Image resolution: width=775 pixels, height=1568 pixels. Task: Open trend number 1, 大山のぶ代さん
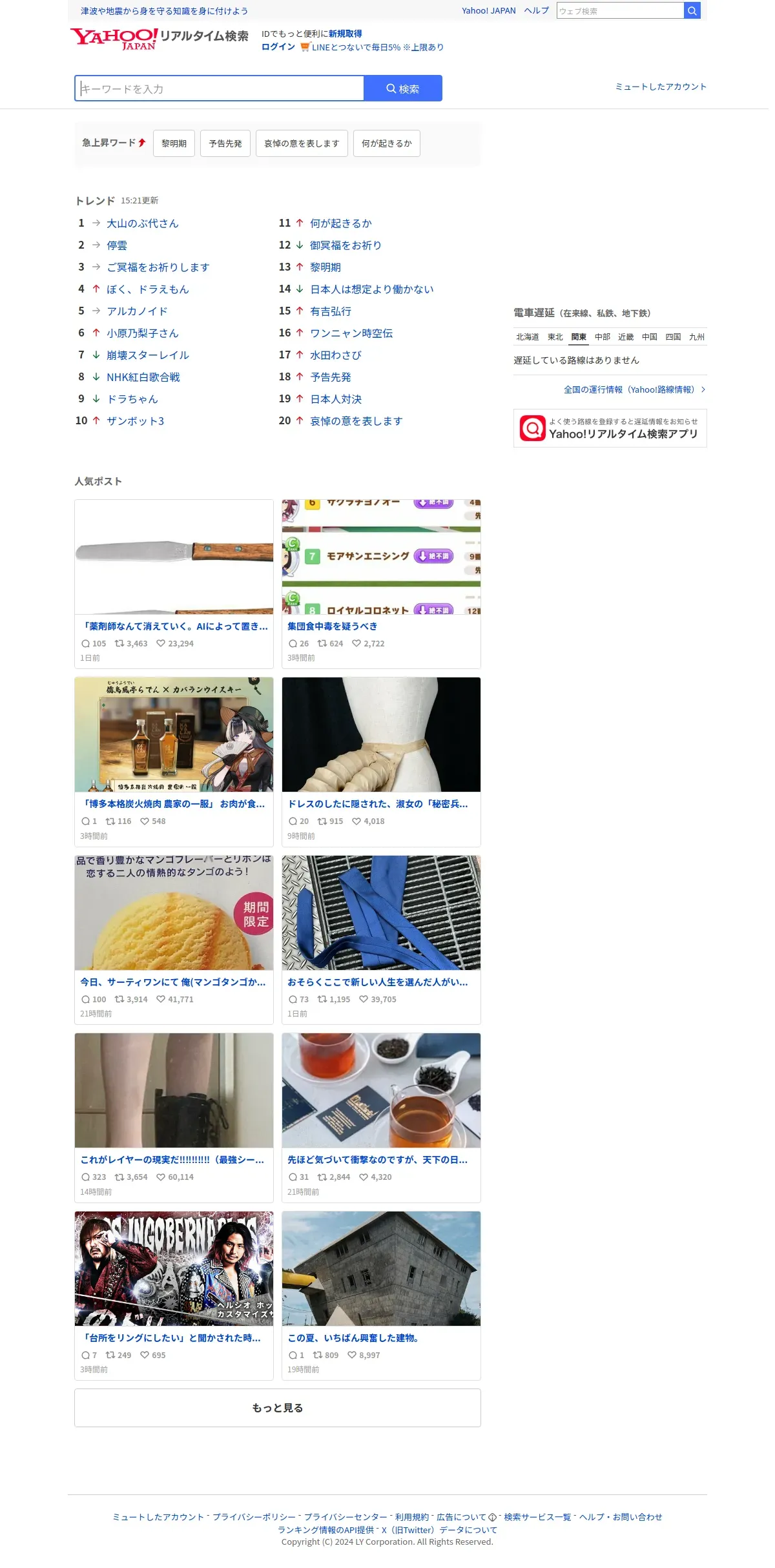[143, 223]
